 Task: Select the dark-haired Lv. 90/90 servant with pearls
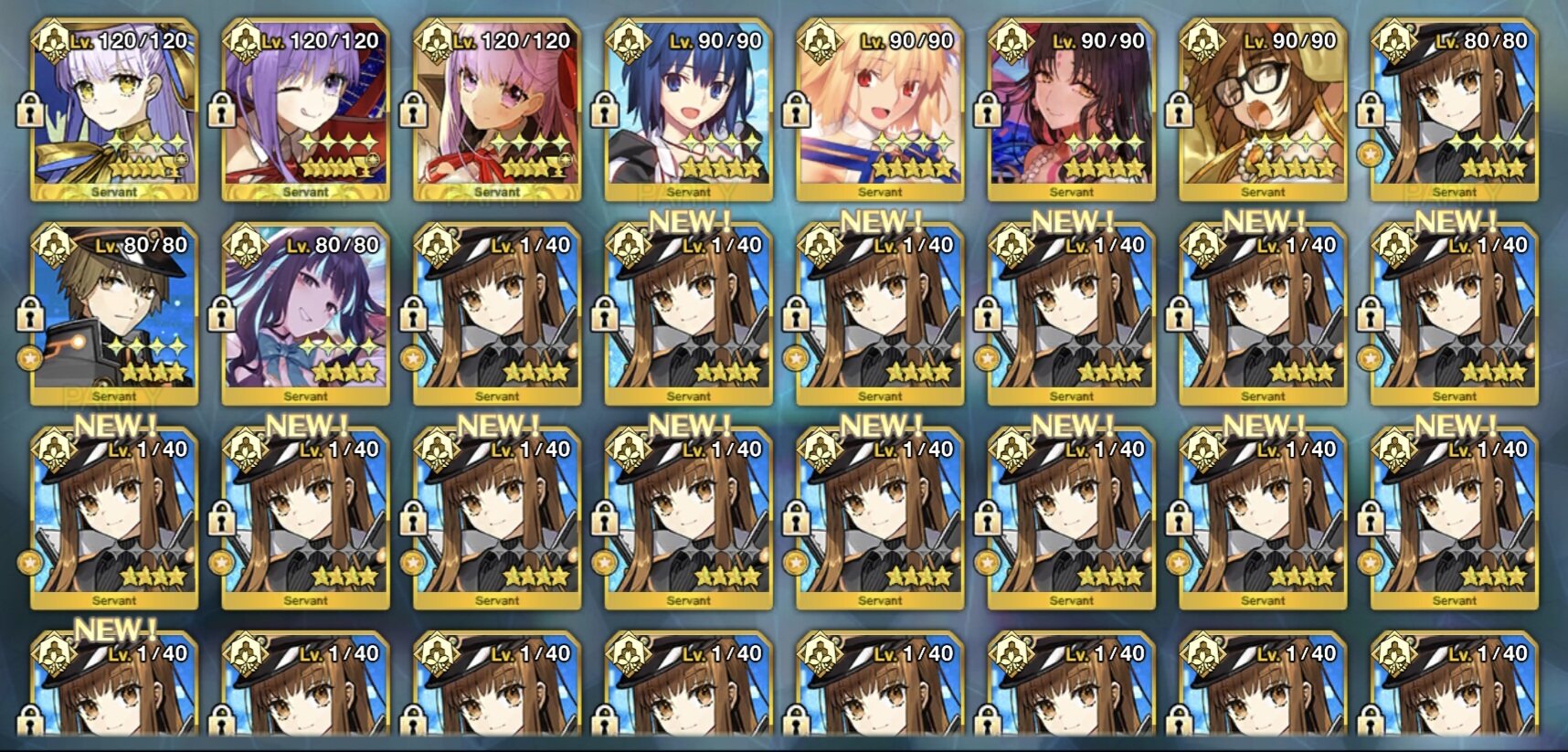[1072, 110]
